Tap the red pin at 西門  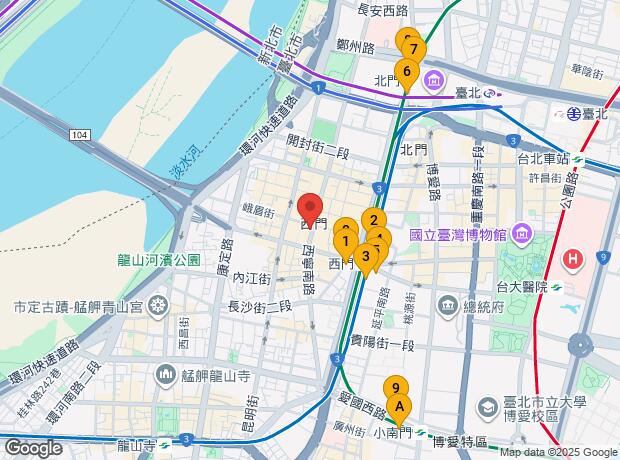tap(310, 207)
